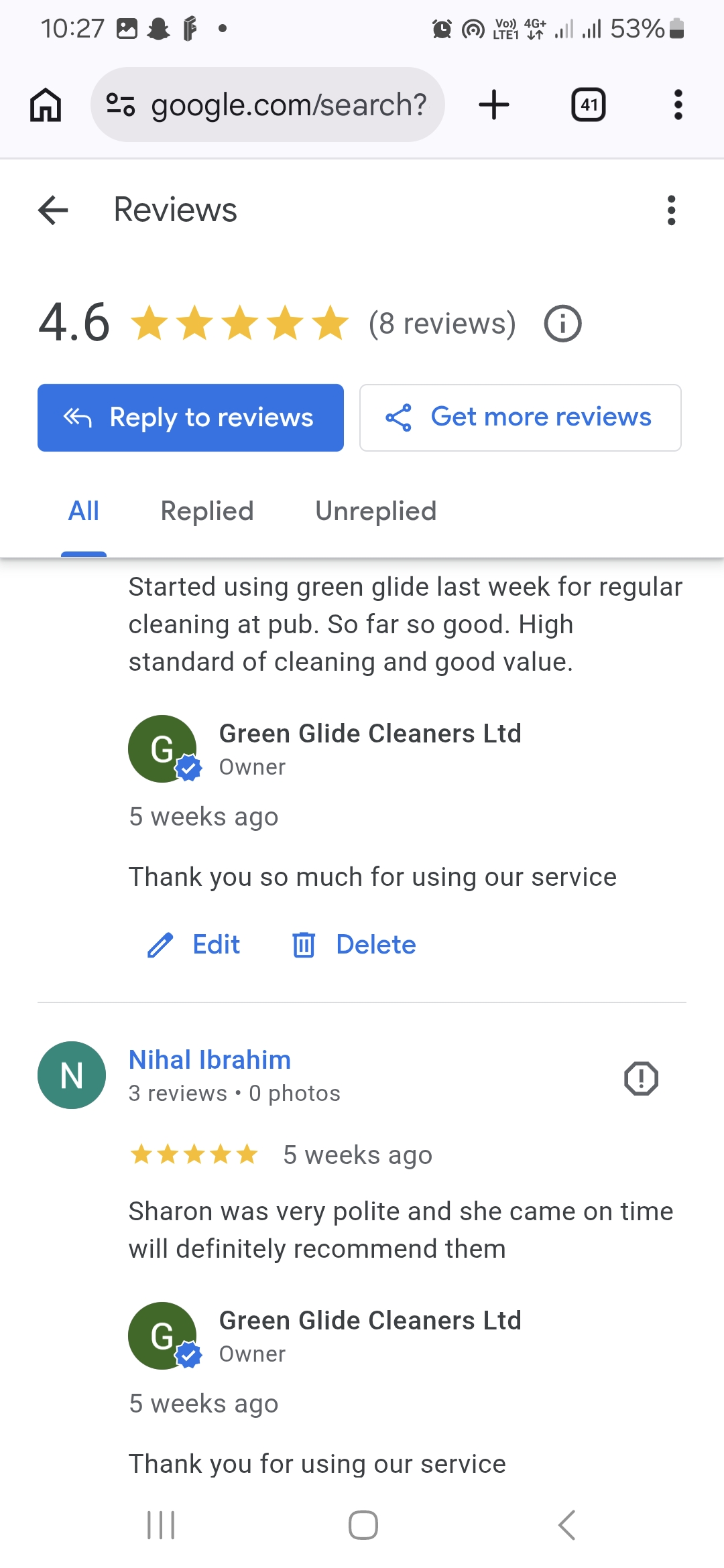Switch to the Unreplied reviews tab
Screen dimensions: 724x1568
pyautogui.click(x=375, y=511)
